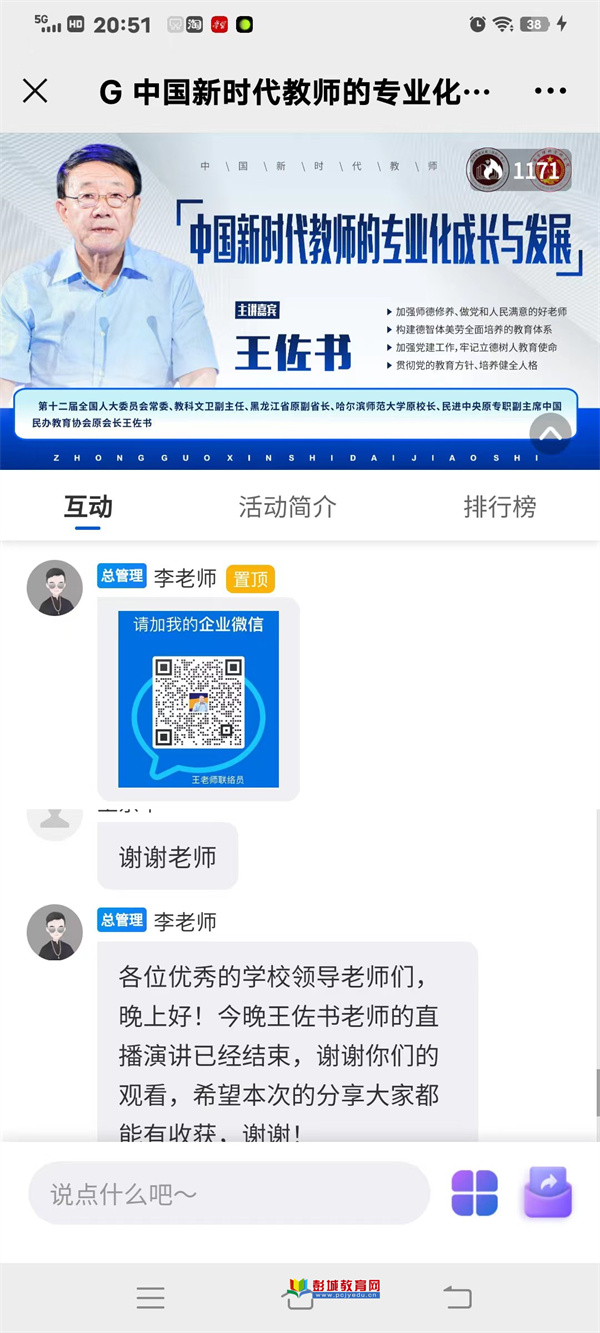
Task: Close the live stream page
Action: 35,91
